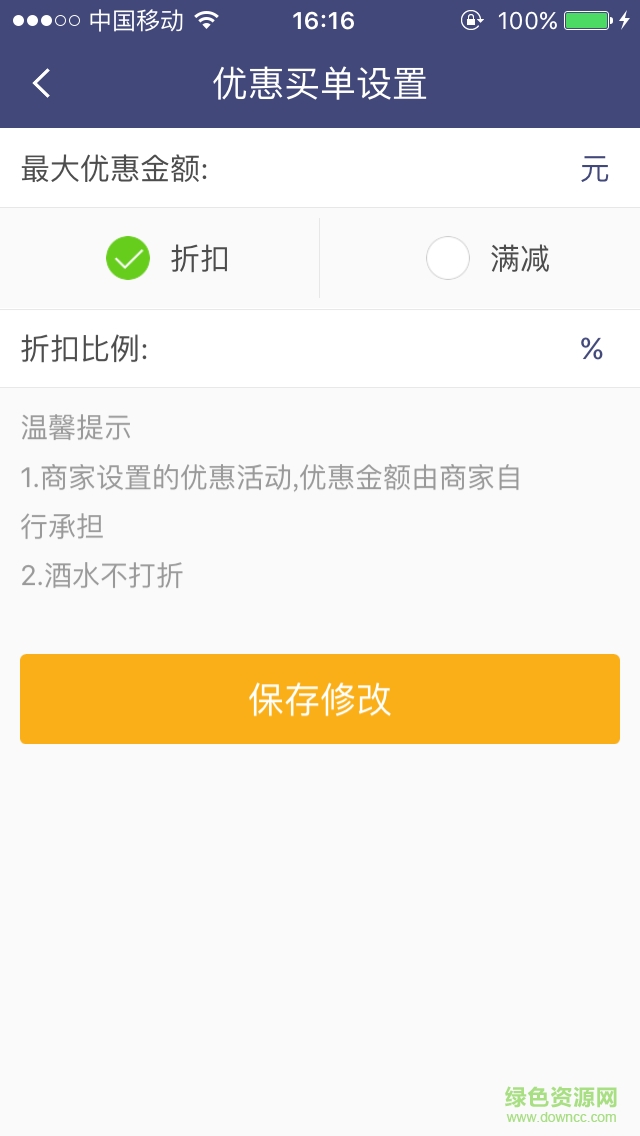This screenshot has width=640, height=1136.
Task: Tap the 最大优惠金额 input field
Action: click(x=390, y=170)
